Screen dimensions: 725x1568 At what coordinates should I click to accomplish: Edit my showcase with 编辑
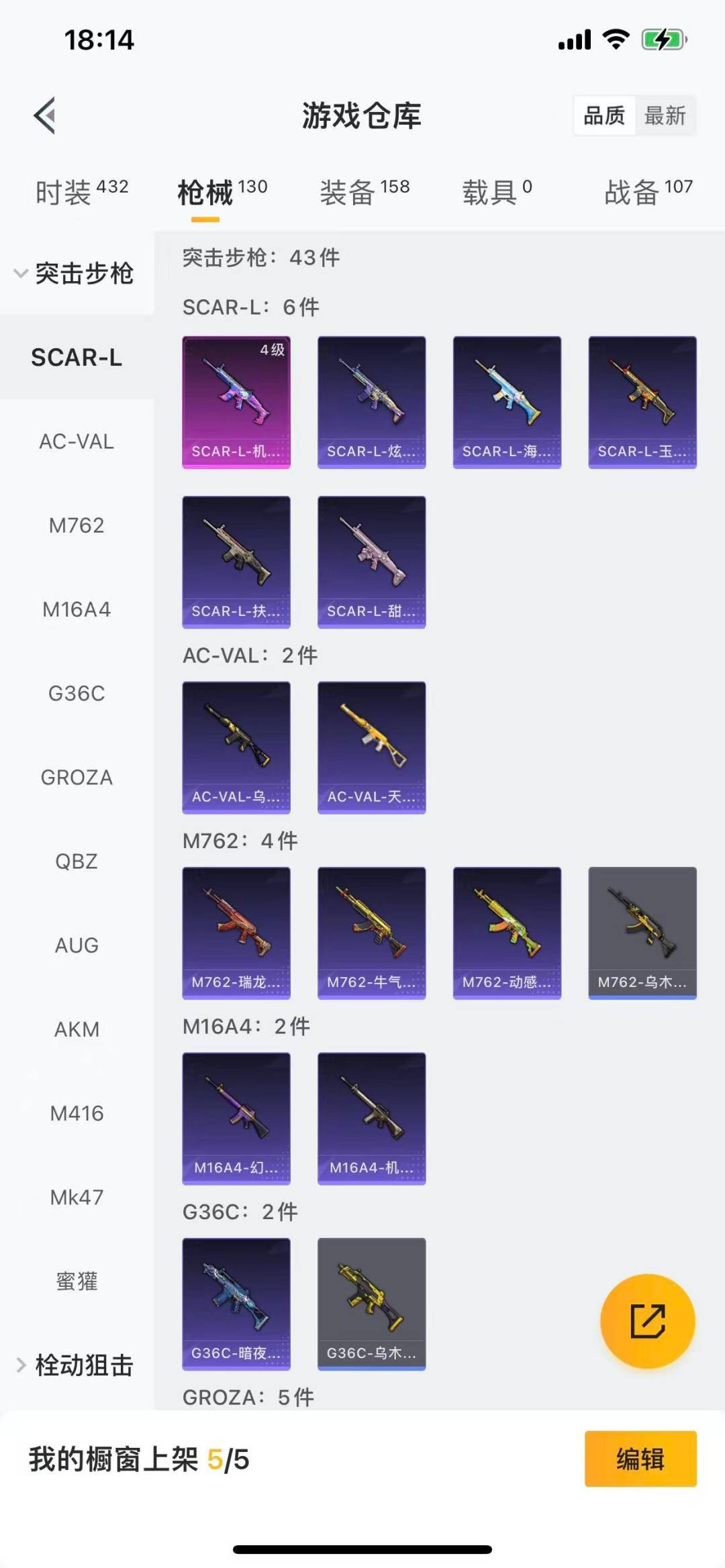coord(640,1459)
